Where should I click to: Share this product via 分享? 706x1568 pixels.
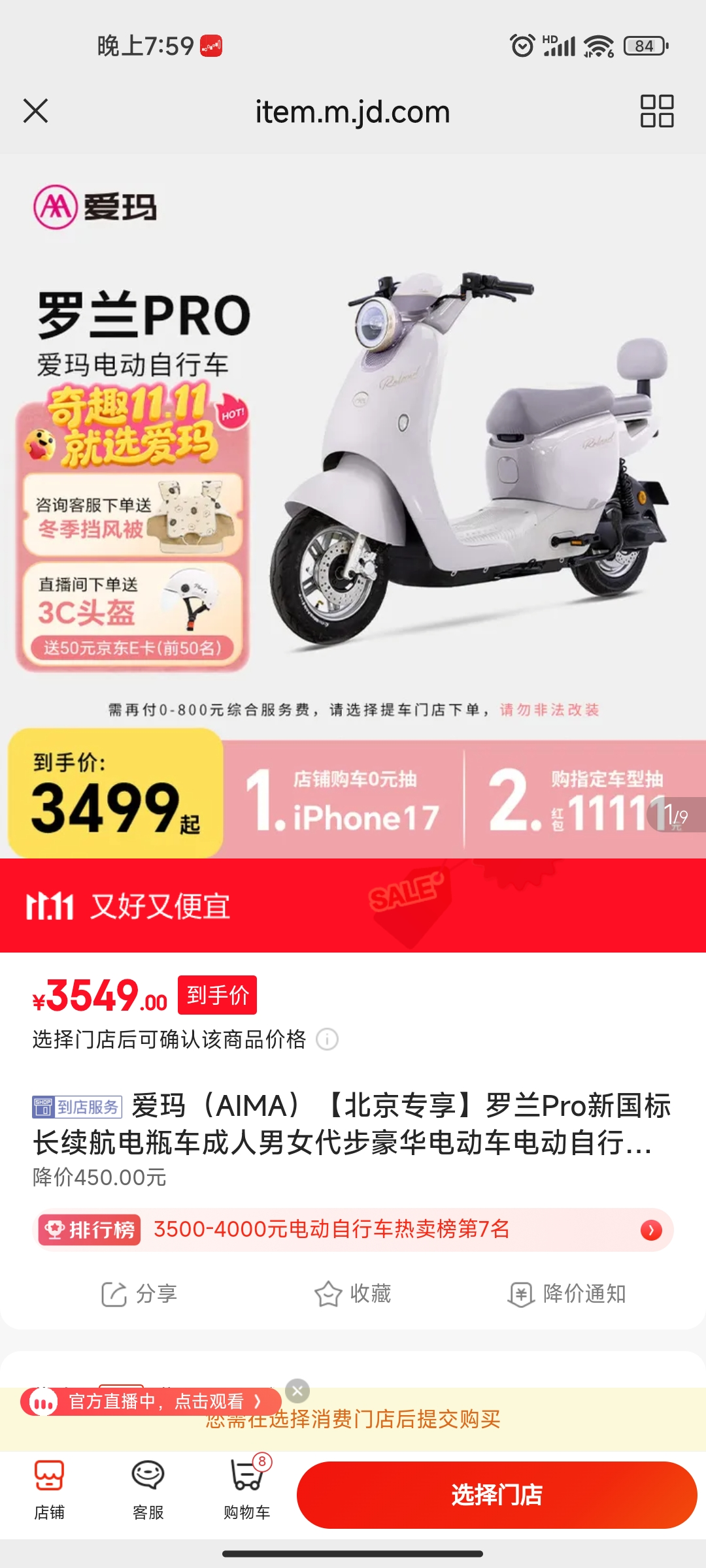(139, 1294)
